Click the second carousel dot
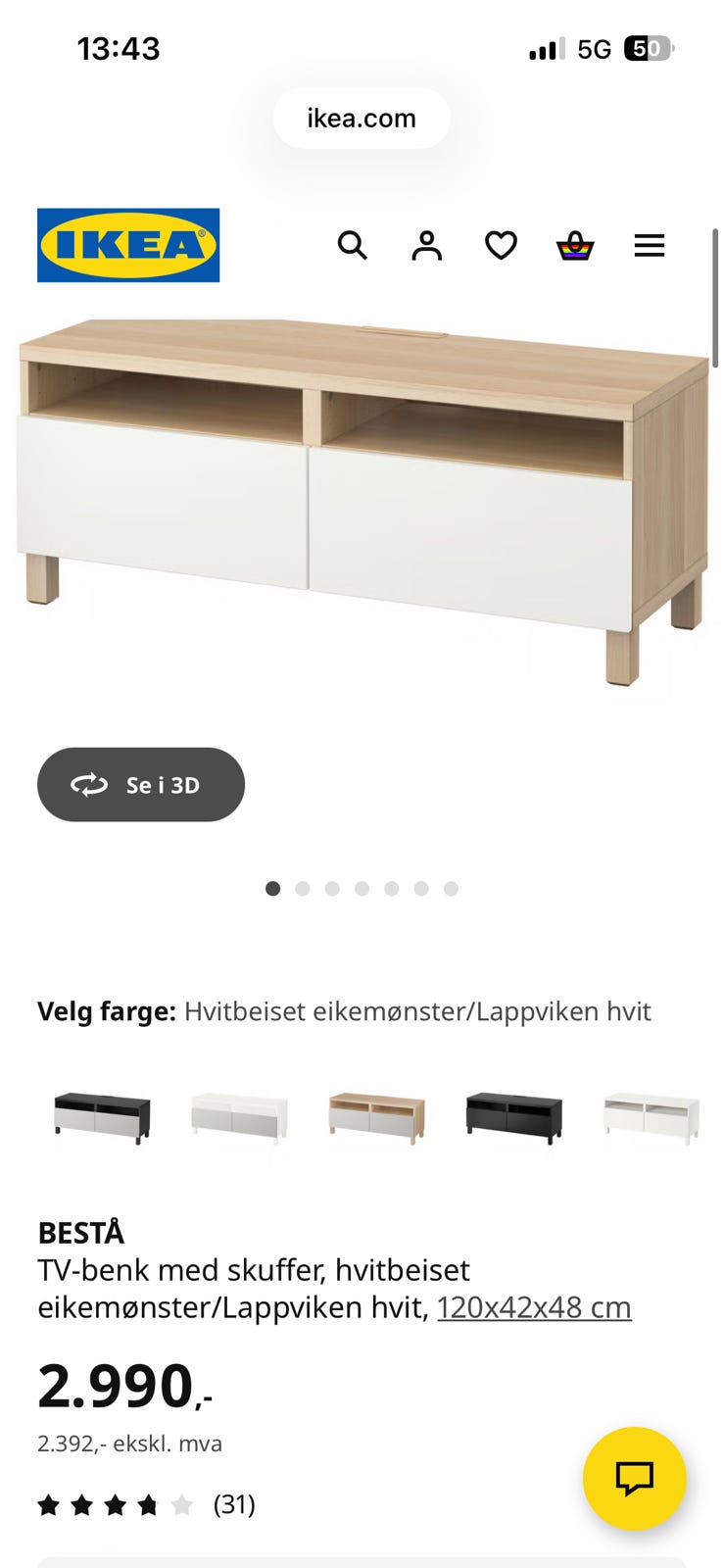 (x=304, y=889)
